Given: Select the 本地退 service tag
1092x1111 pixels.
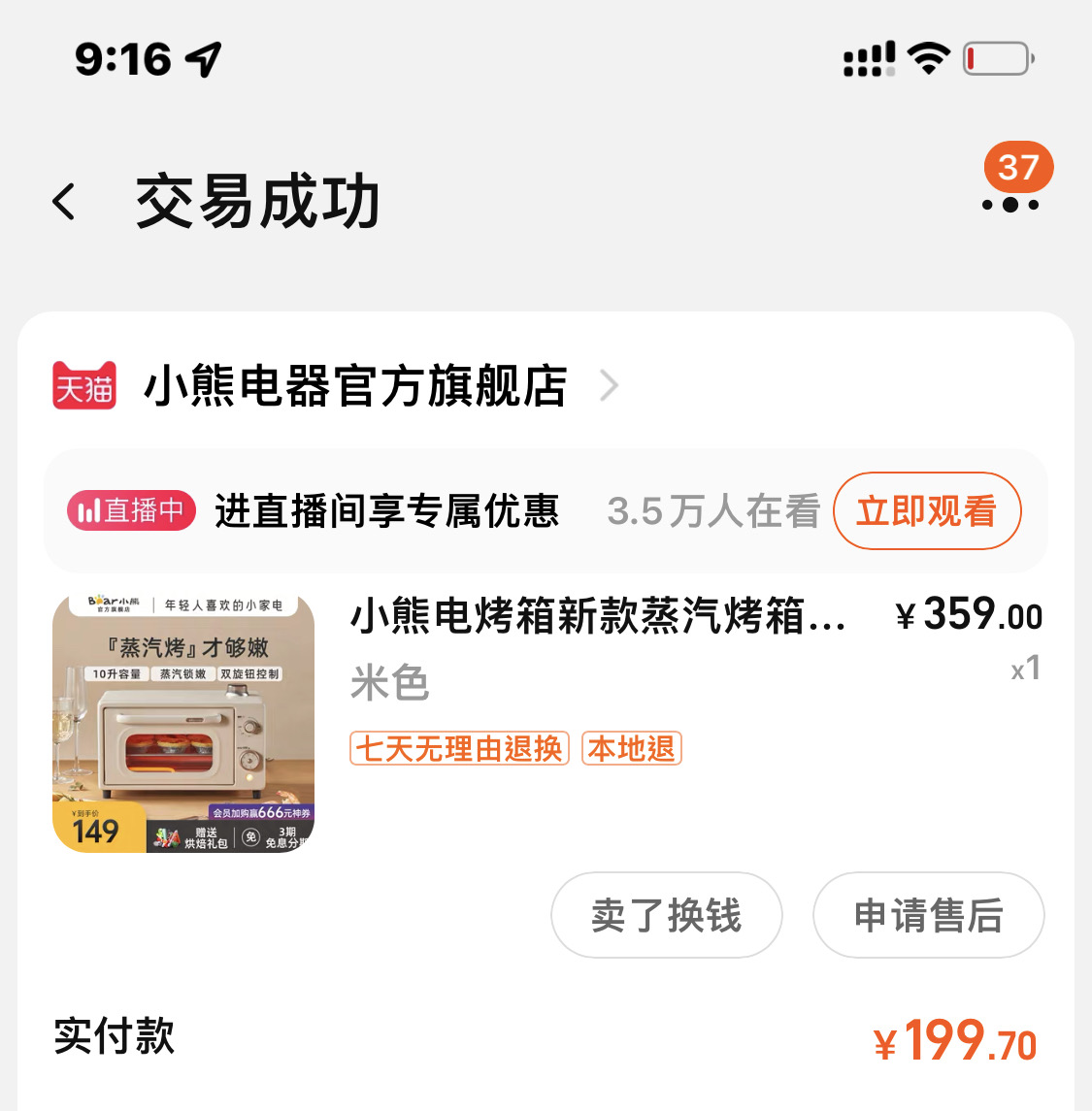Looking at the screenshot, I should (631, 748).
